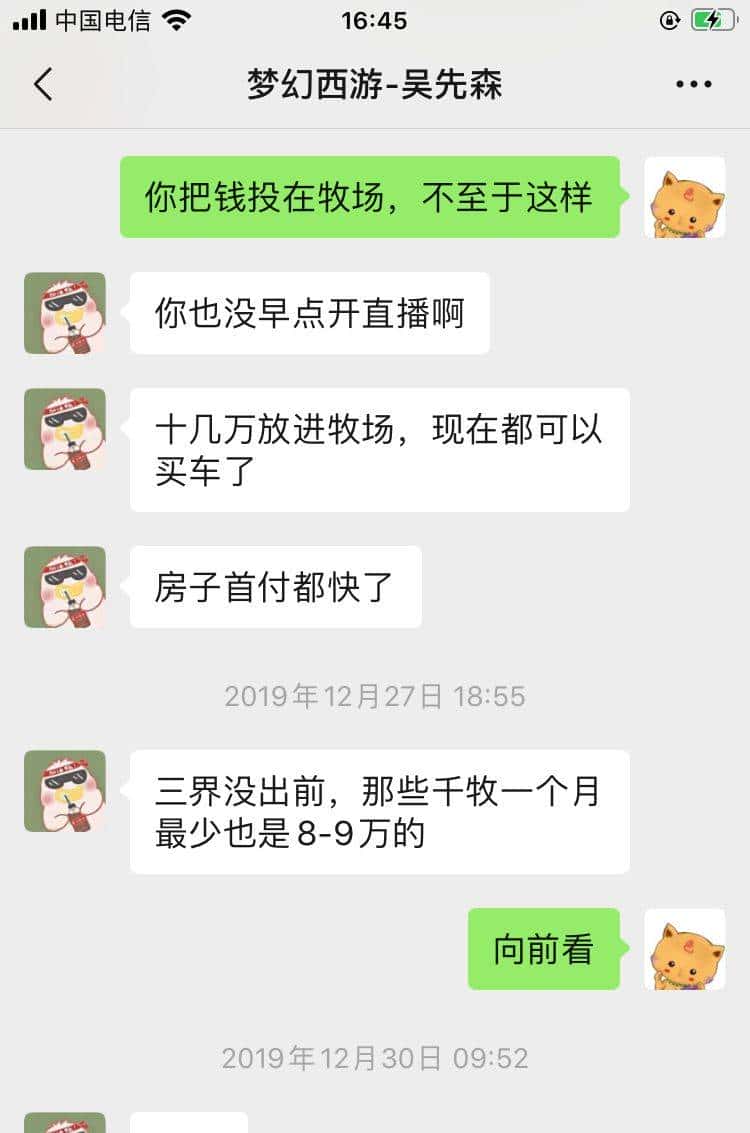The height and width of the screenshot is (1133, 750).
Task: Tap the clock showing 16:45
Action: point(375,20)
